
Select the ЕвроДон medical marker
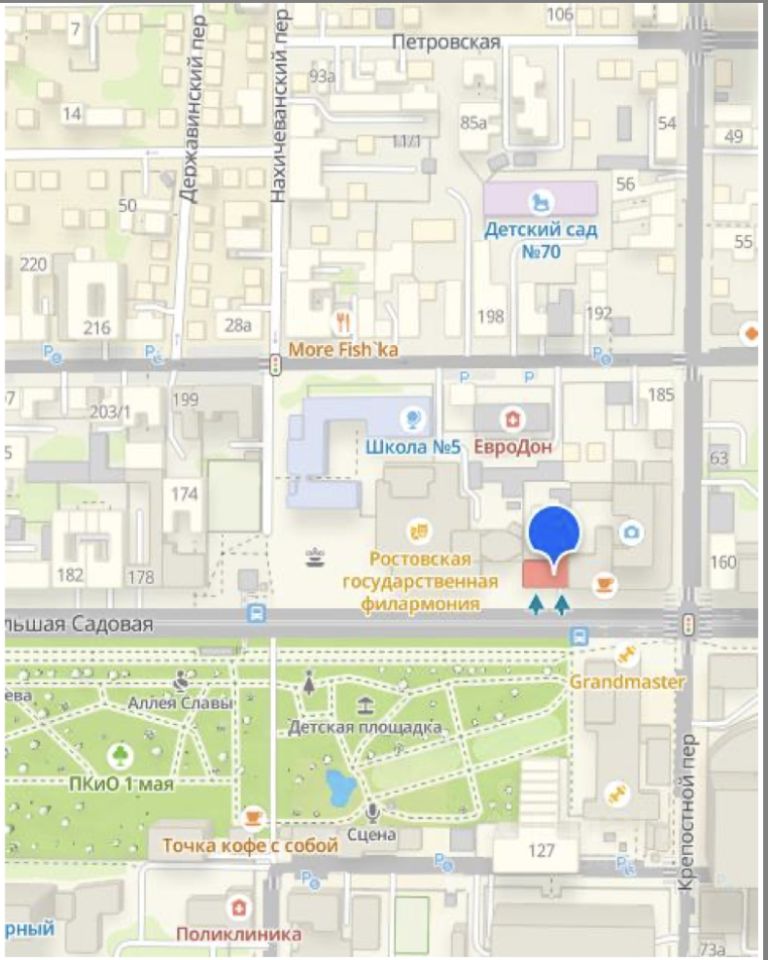(513, 418)
